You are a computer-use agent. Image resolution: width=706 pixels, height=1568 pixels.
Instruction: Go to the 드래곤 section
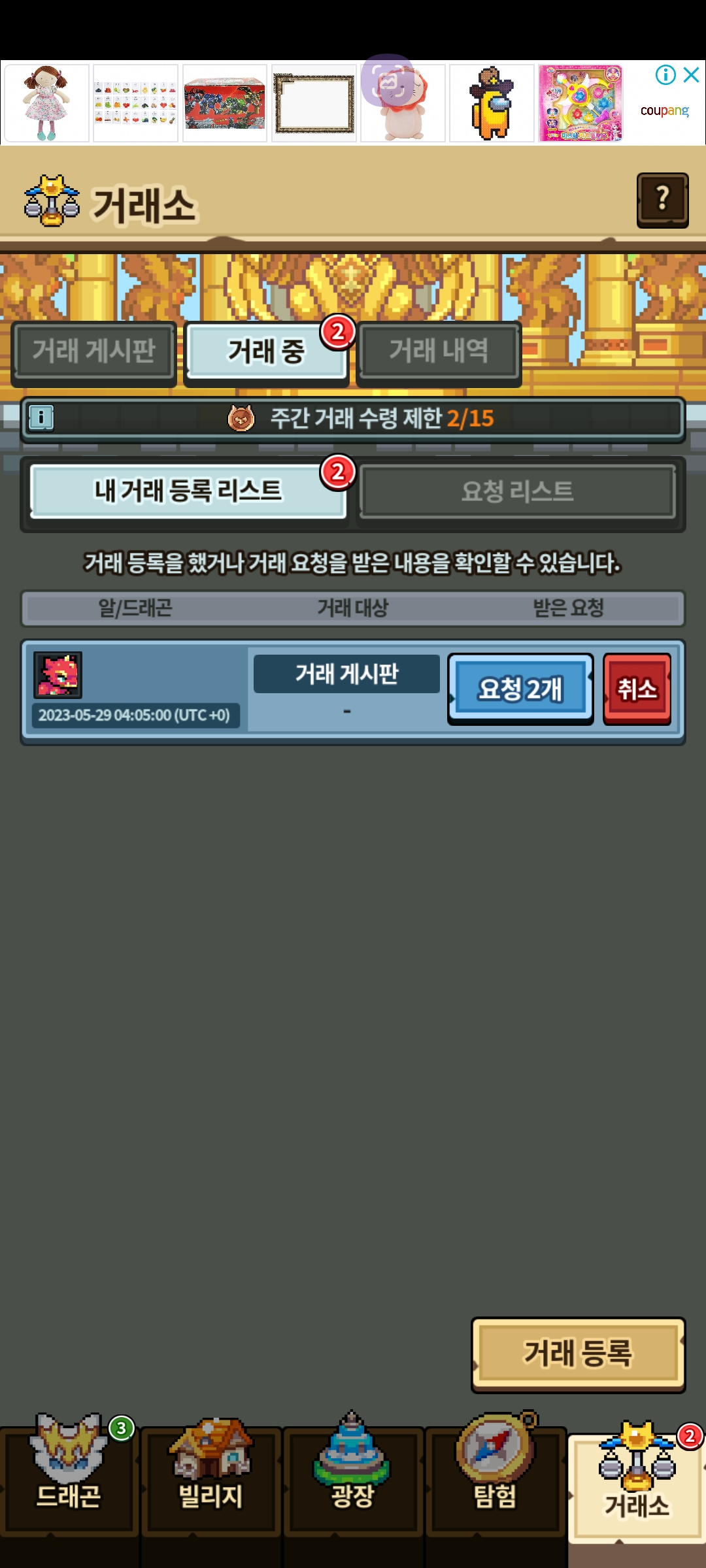(69, 1478)
